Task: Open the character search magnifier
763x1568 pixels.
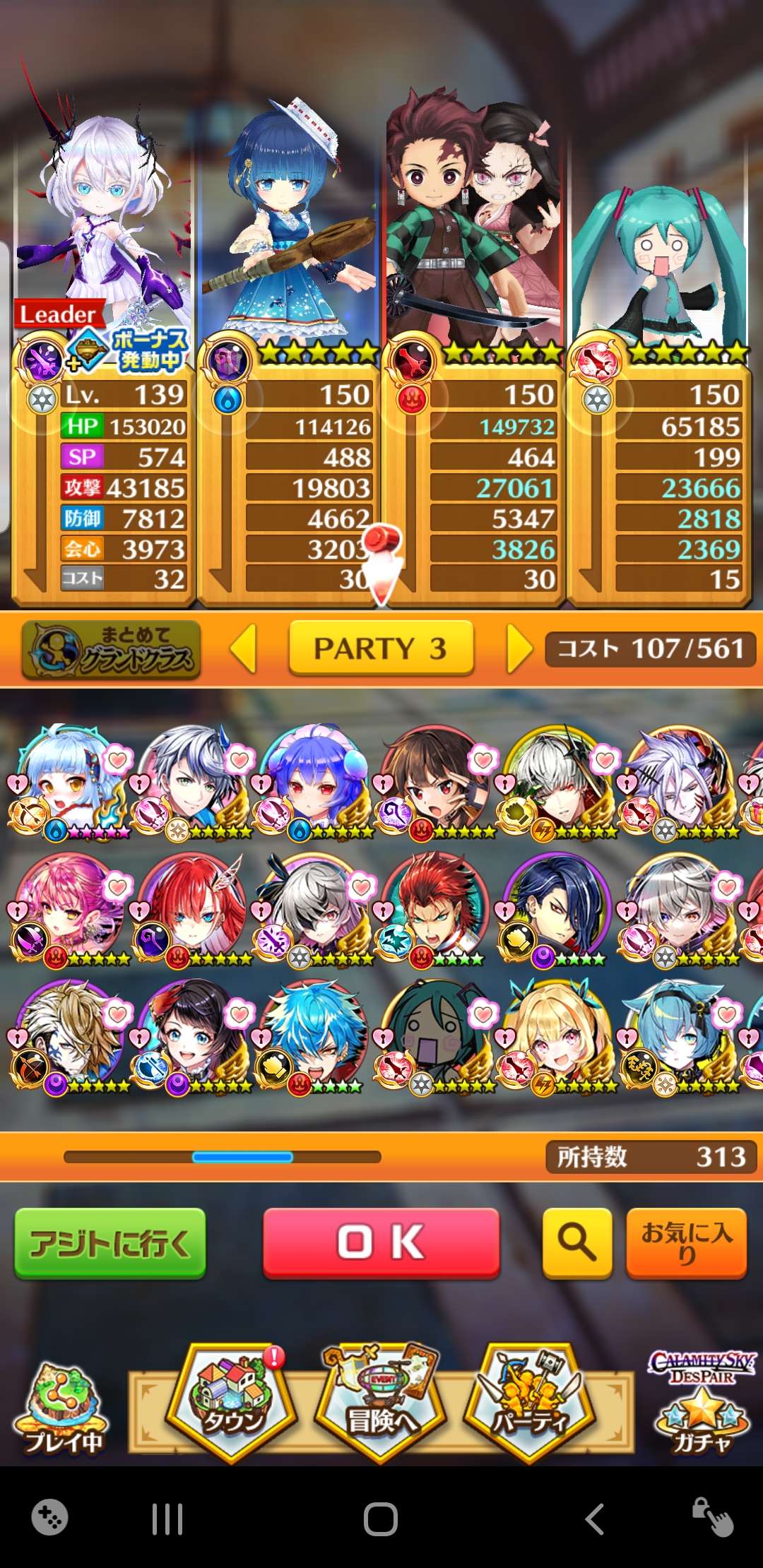Action: (576, 1242)
